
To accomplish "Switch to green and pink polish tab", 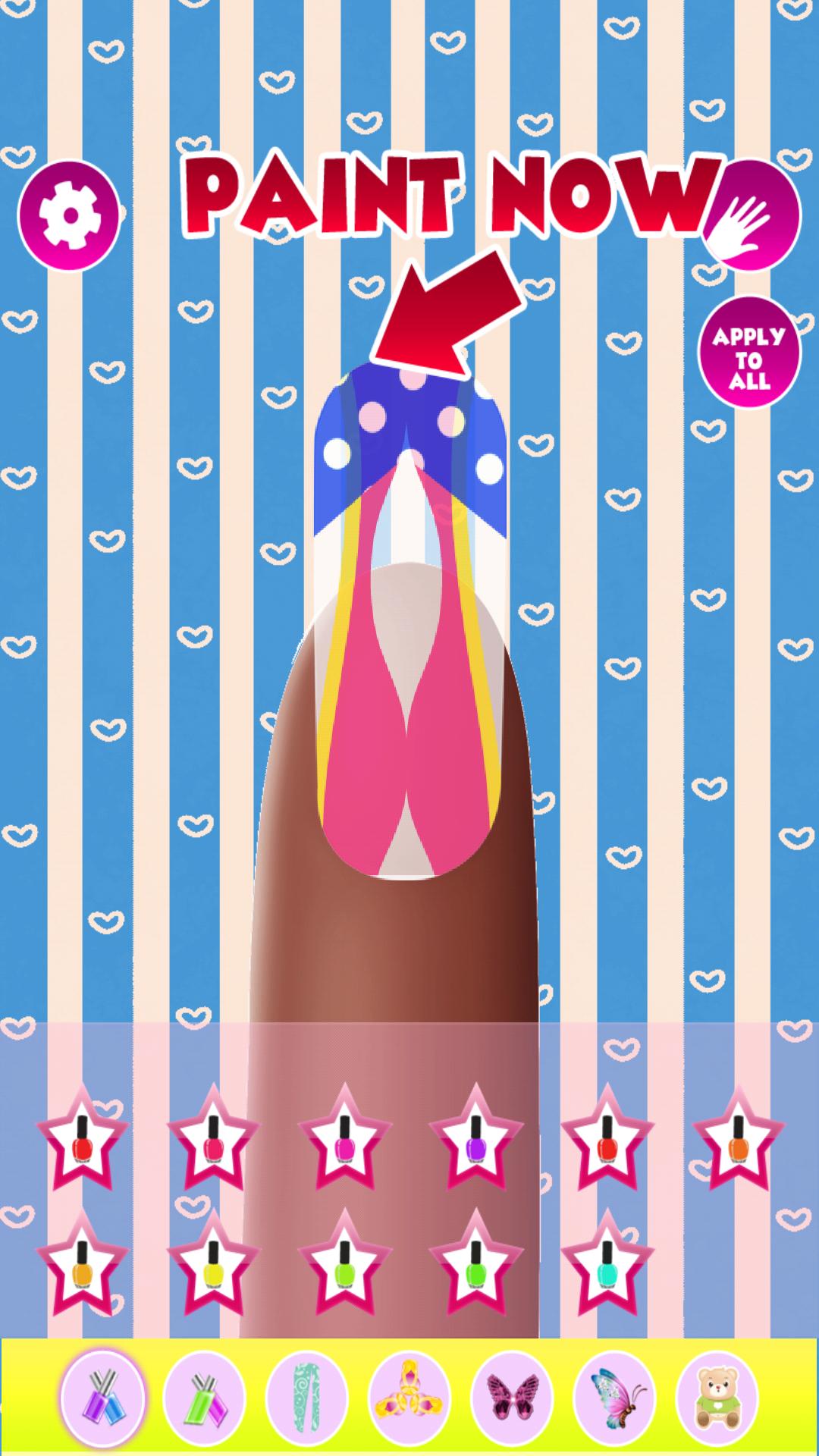I will tap(205, 1395).
